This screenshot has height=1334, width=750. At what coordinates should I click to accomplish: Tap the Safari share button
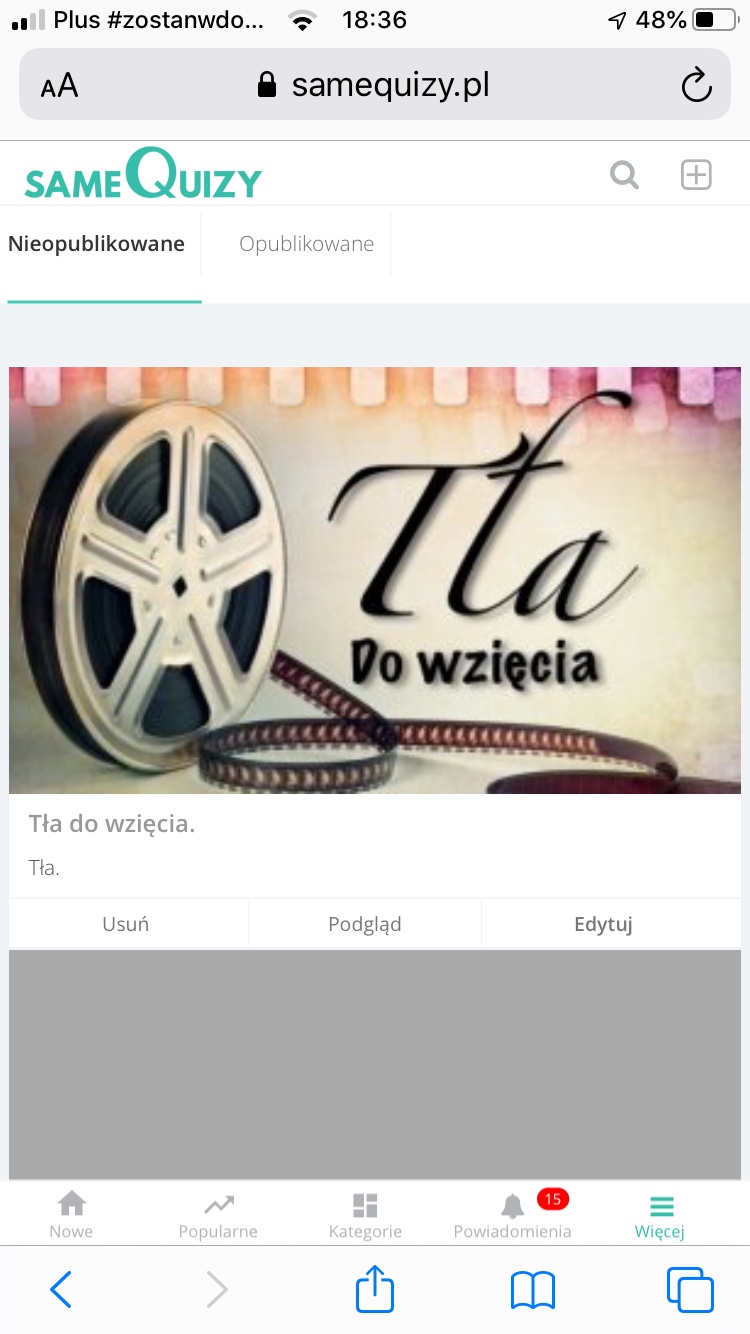[375, 1290]
